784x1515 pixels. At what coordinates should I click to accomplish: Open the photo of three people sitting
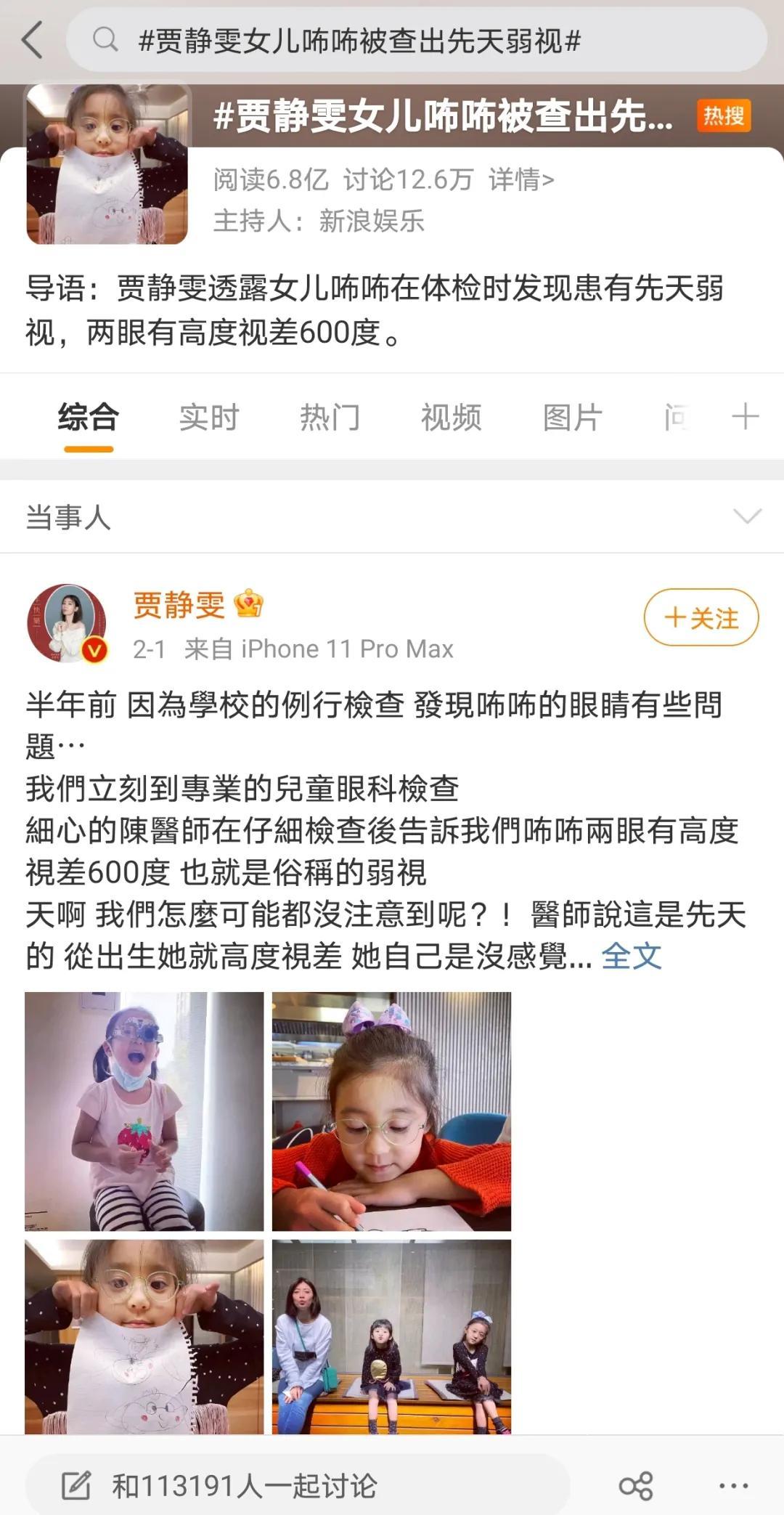click(x=391, y=1336)
